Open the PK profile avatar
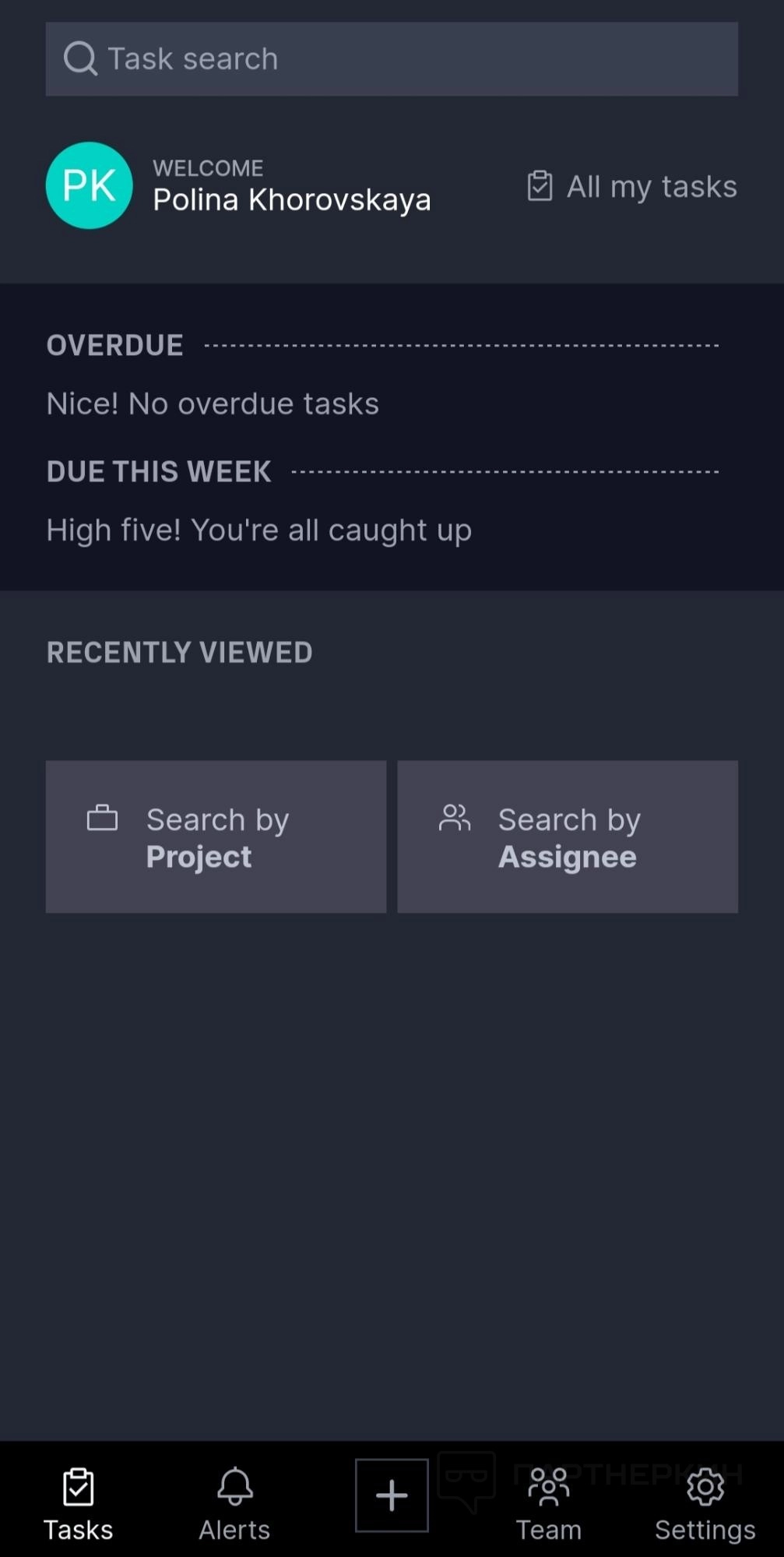This screenshot has height=1557, width=784. tap(90, 185)
